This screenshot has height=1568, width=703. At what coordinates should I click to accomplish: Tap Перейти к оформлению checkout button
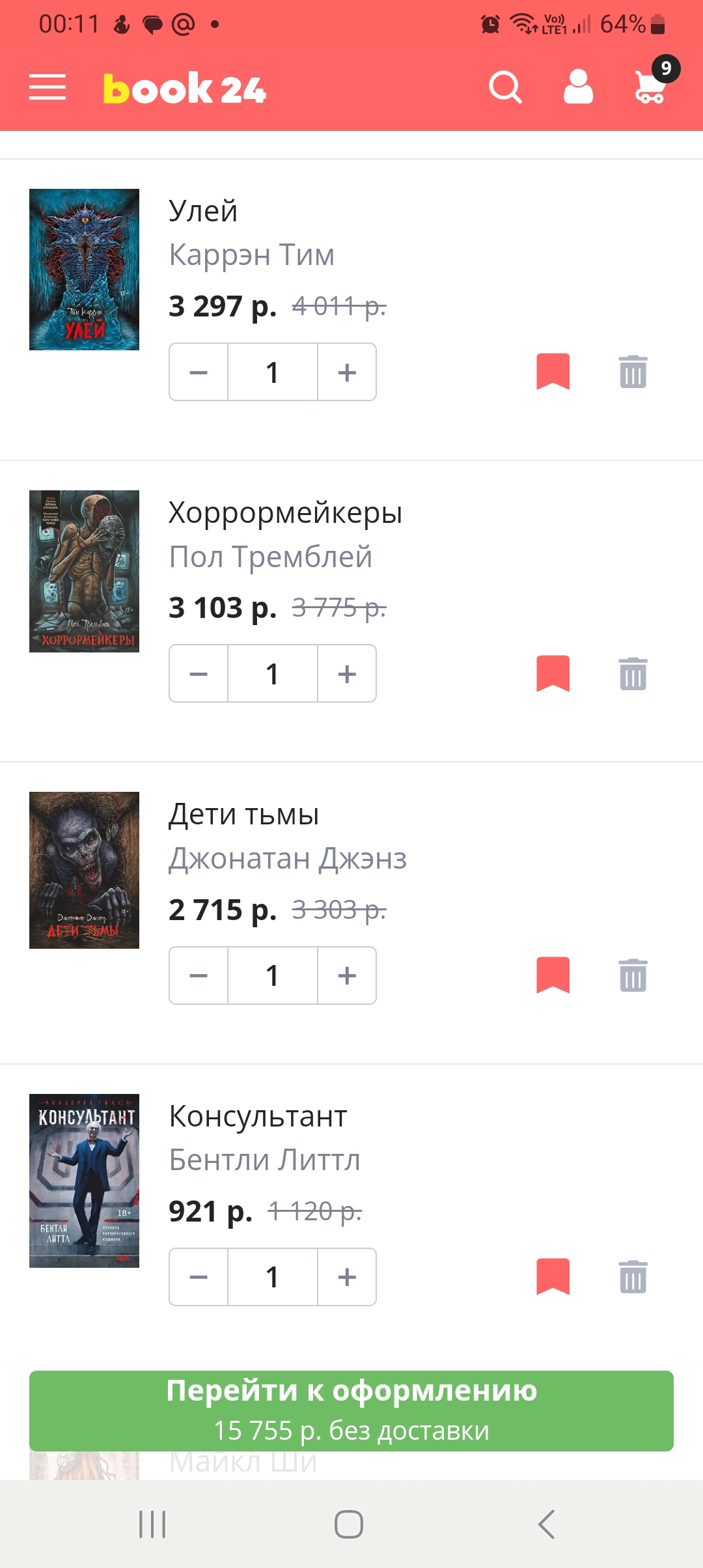tap(351, 1410)
